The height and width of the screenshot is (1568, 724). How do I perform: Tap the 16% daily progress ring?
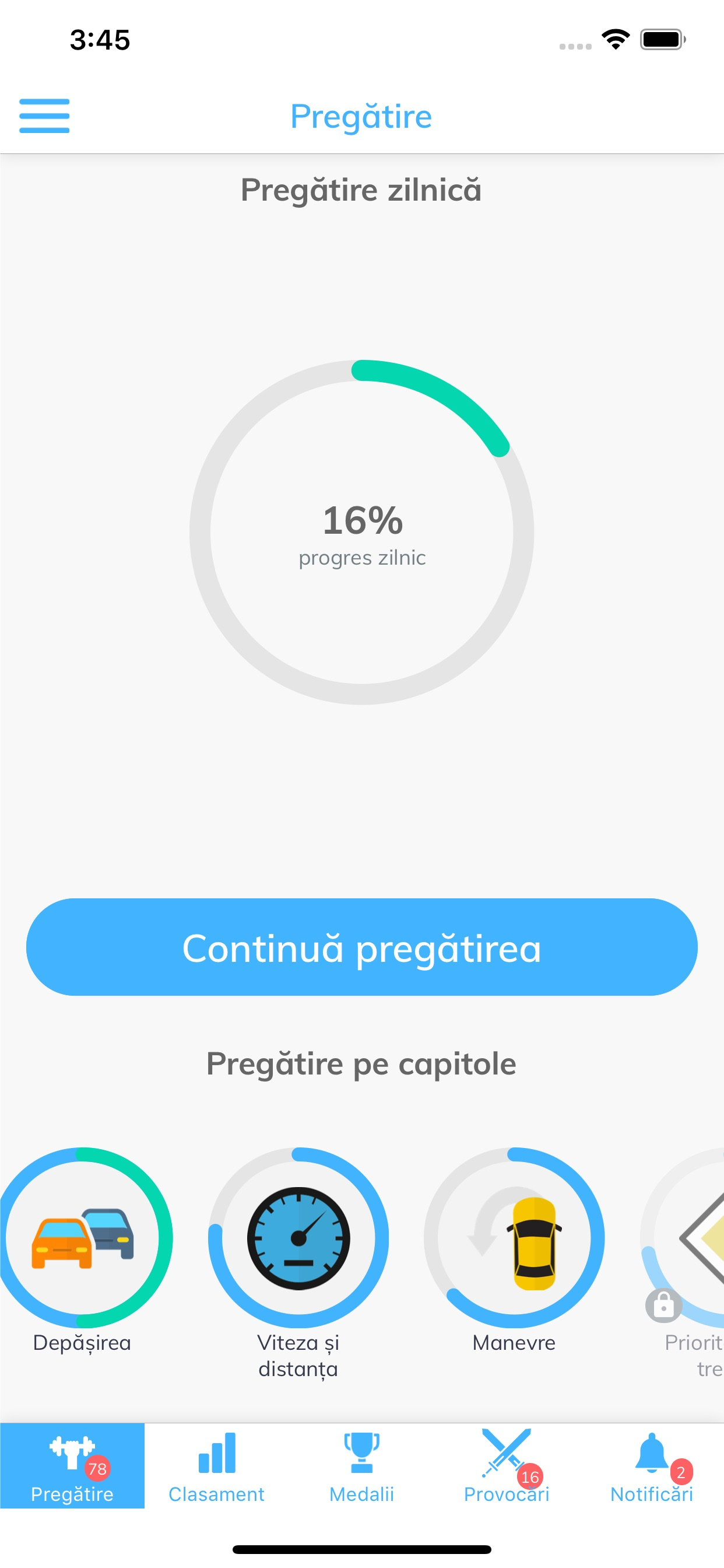coord(361,533)
